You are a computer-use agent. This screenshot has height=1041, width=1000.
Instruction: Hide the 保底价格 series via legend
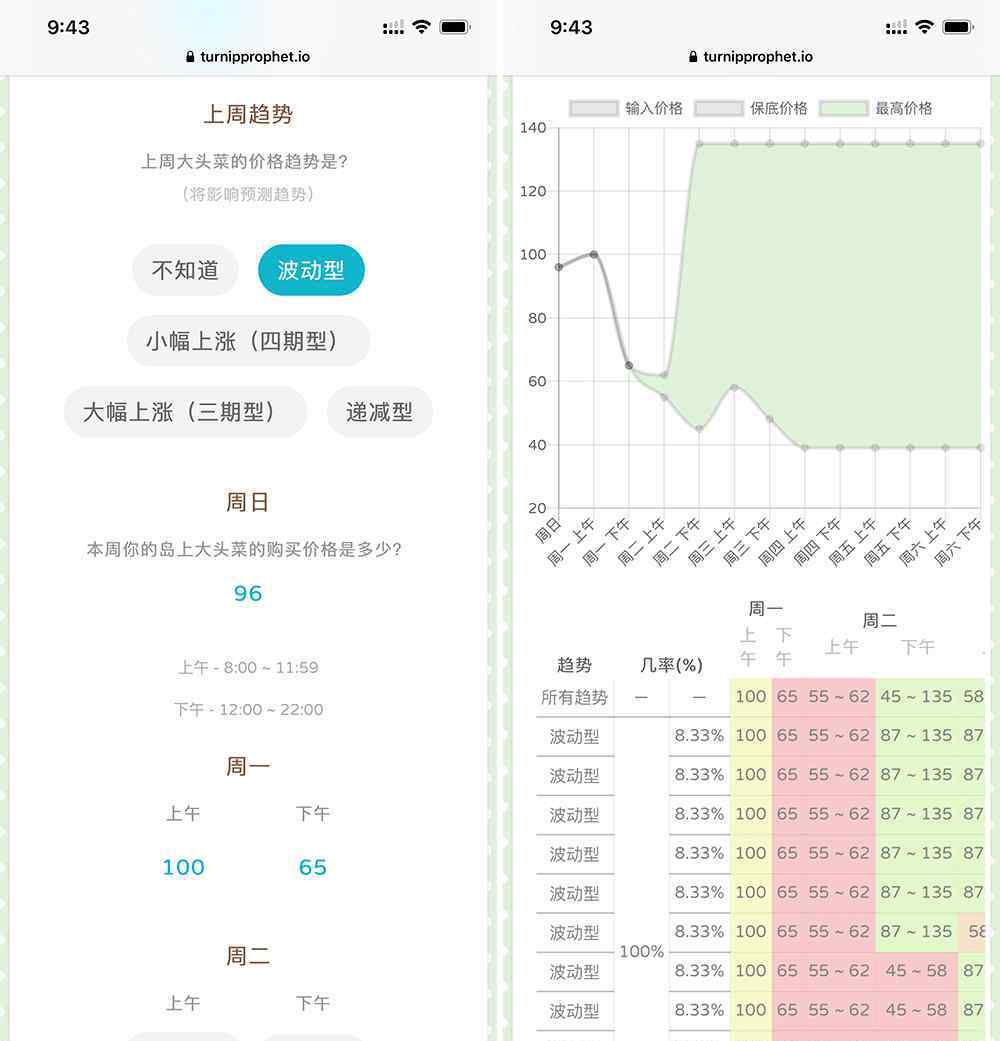(x=751, y=108)
